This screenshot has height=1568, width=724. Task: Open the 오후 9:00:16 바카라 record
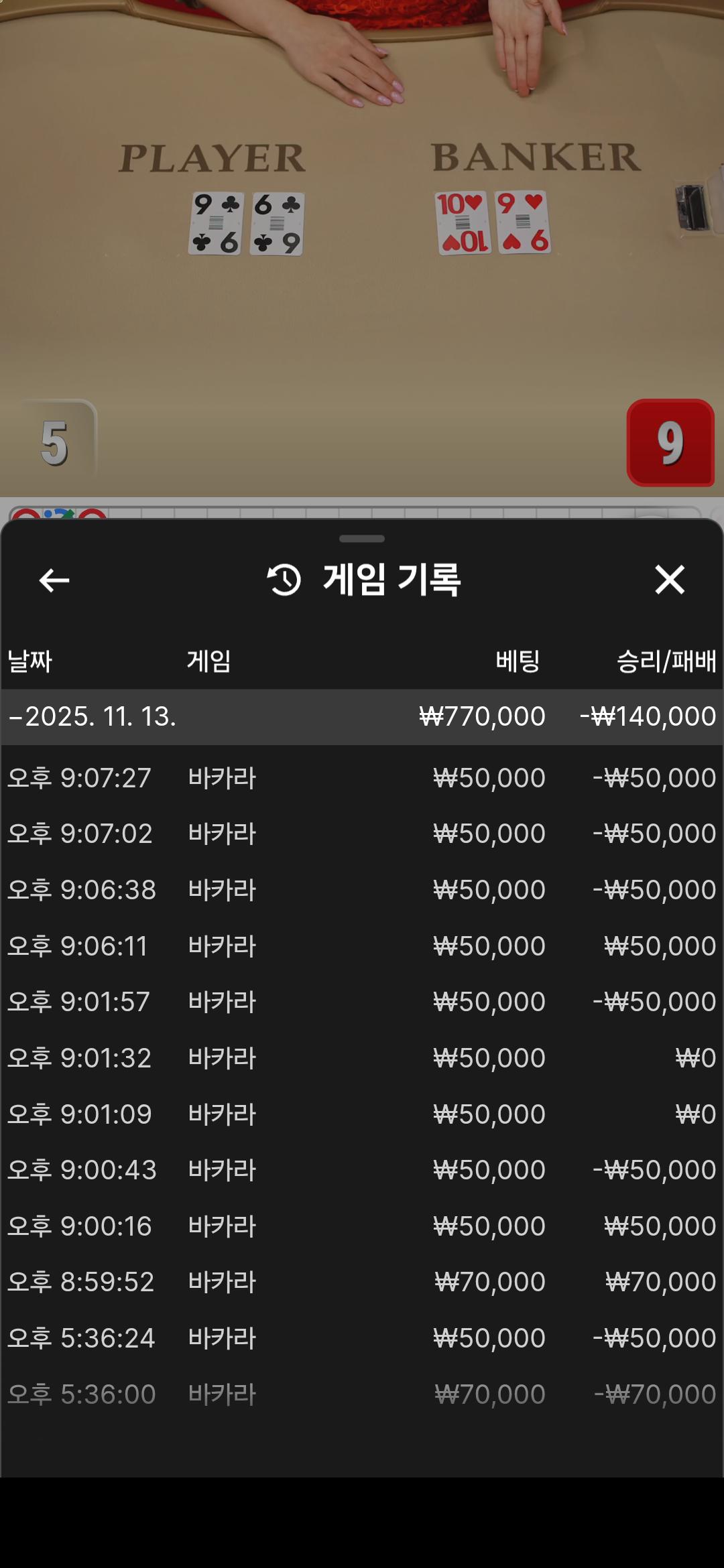pyautogui.click(x=362, y=1226)
